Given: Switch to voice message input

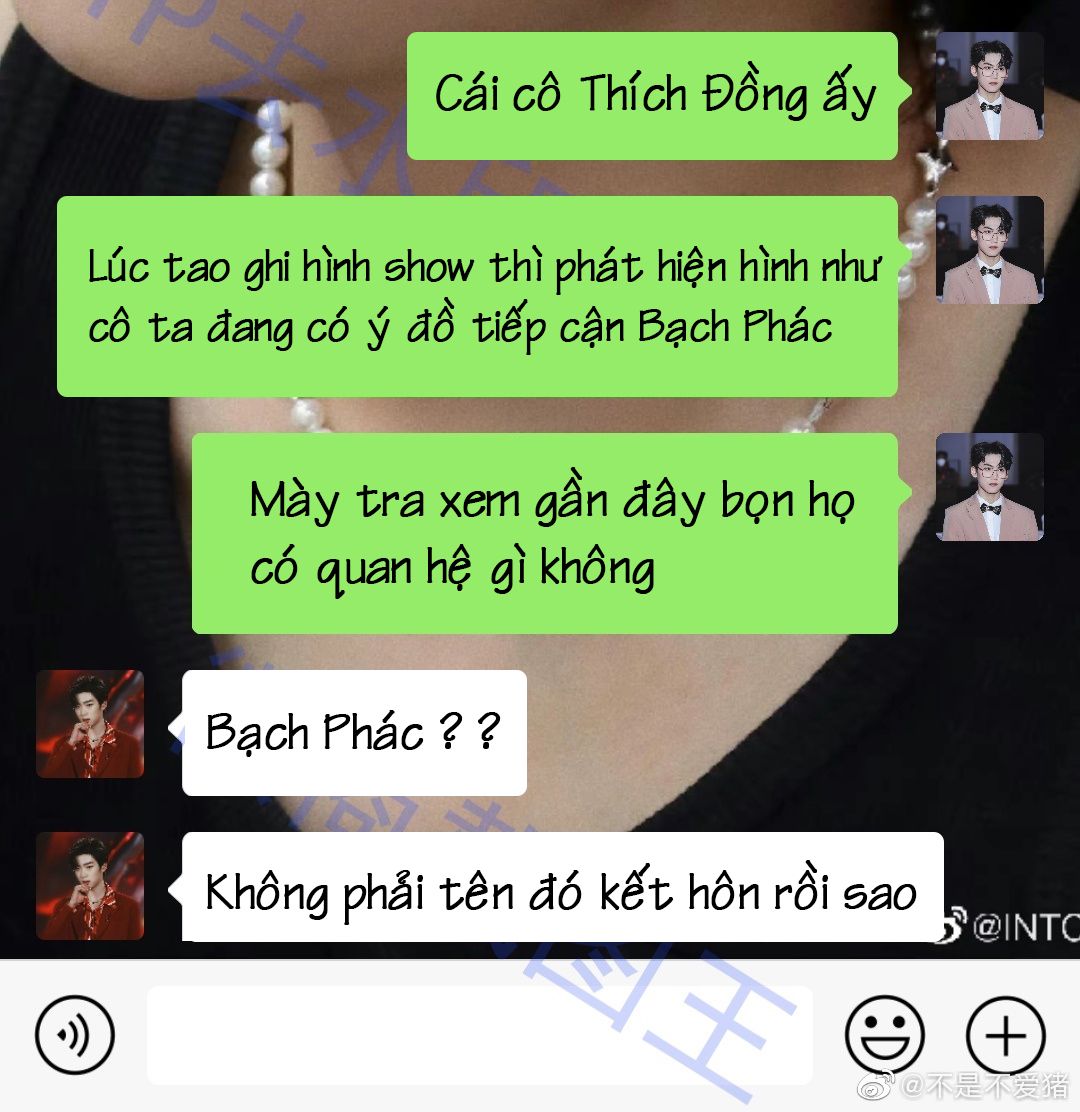Looking at the screenshot, I should [x=75, y=1035].
